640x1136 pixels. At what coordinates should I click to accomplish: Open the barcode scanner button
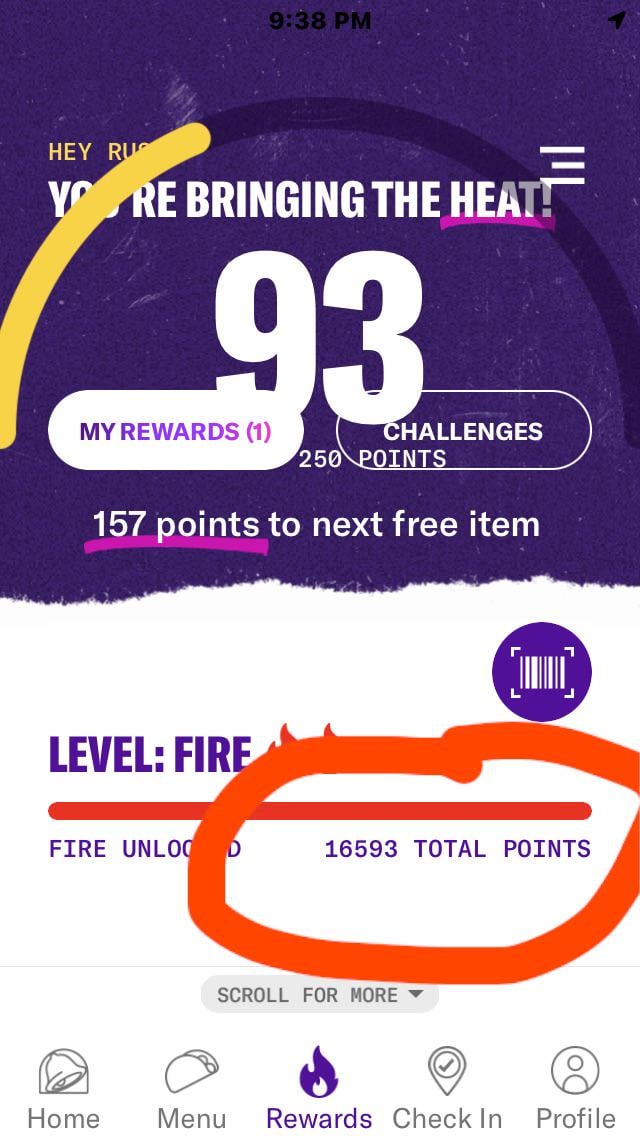pos(542,672)
